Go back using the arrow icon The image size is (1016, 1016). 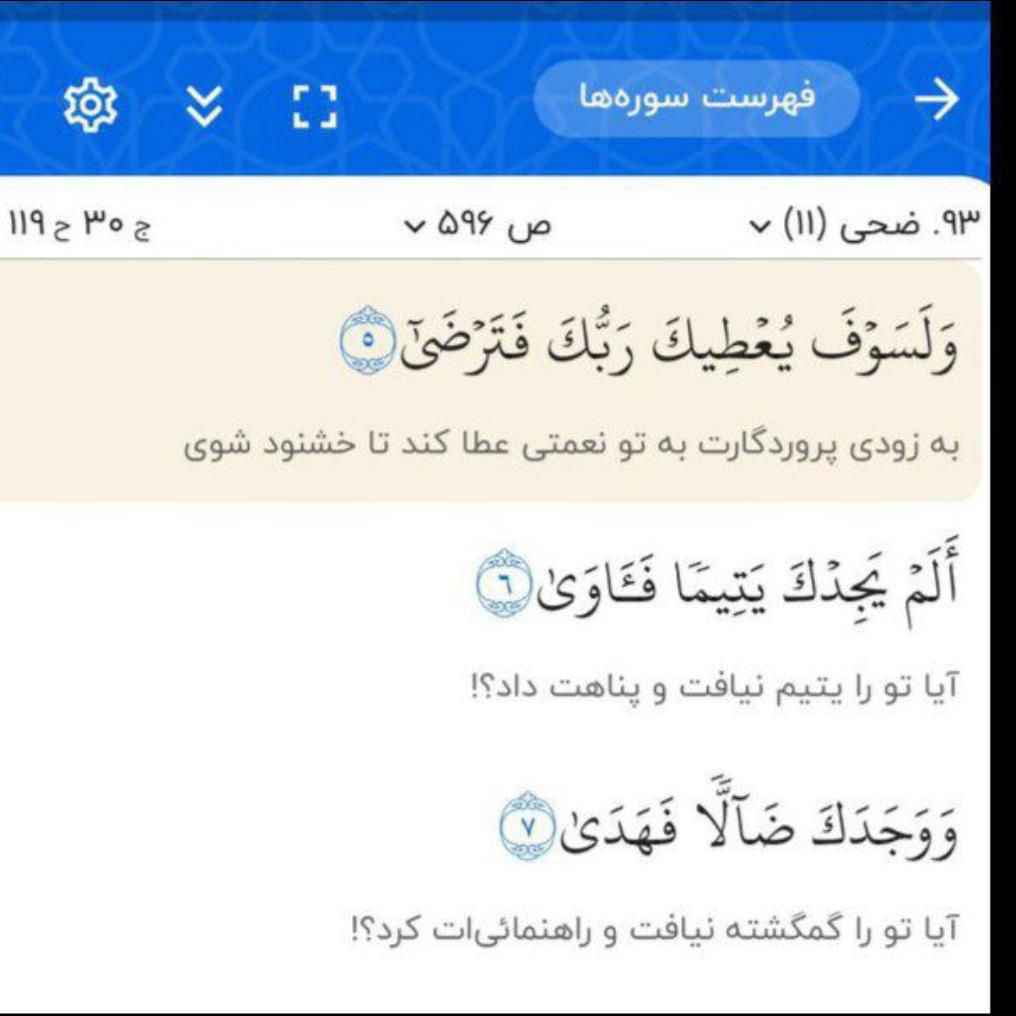click(935, 101)
